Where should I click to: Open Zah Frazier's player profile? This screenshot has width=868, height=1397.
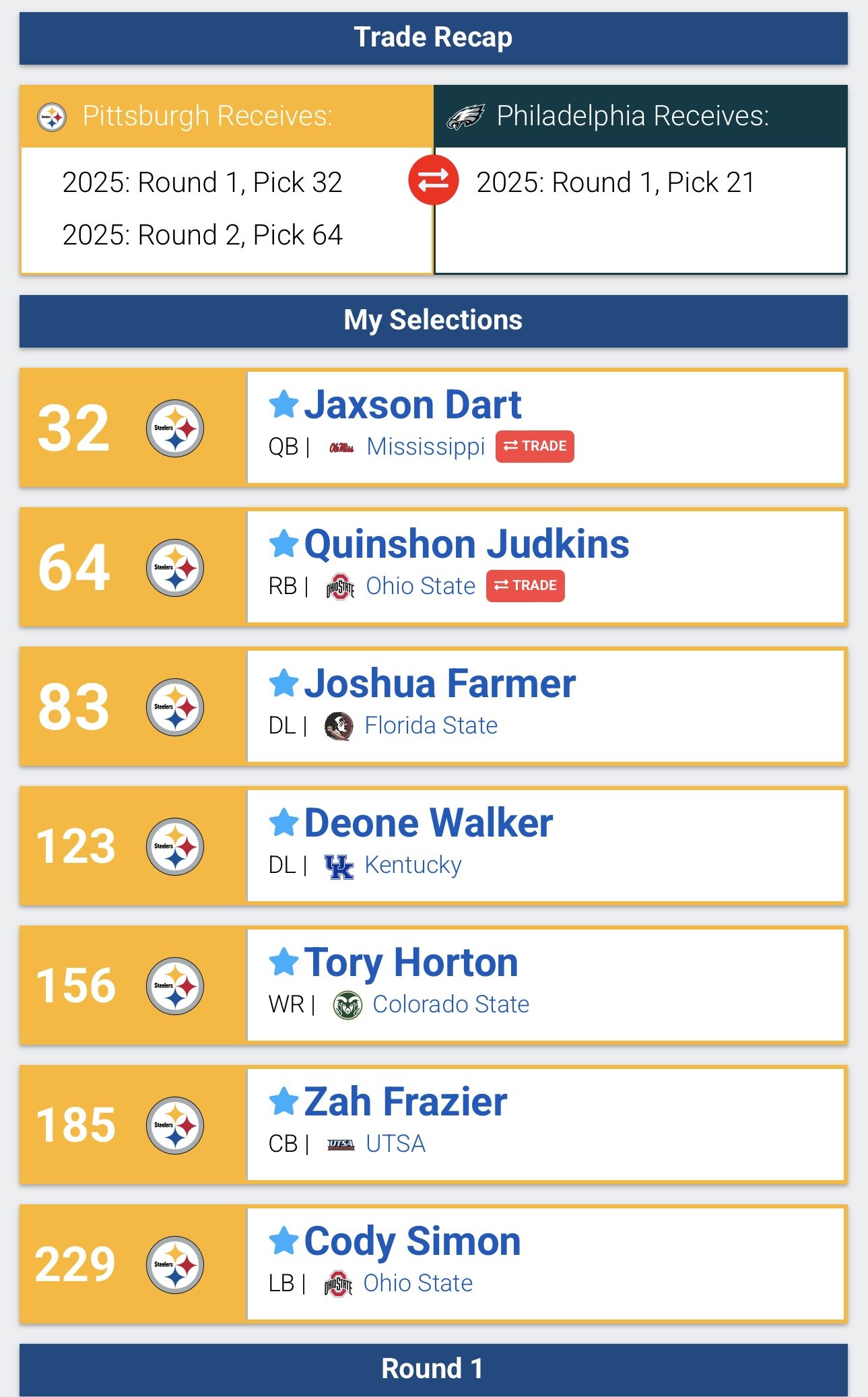pos(405,1102)
